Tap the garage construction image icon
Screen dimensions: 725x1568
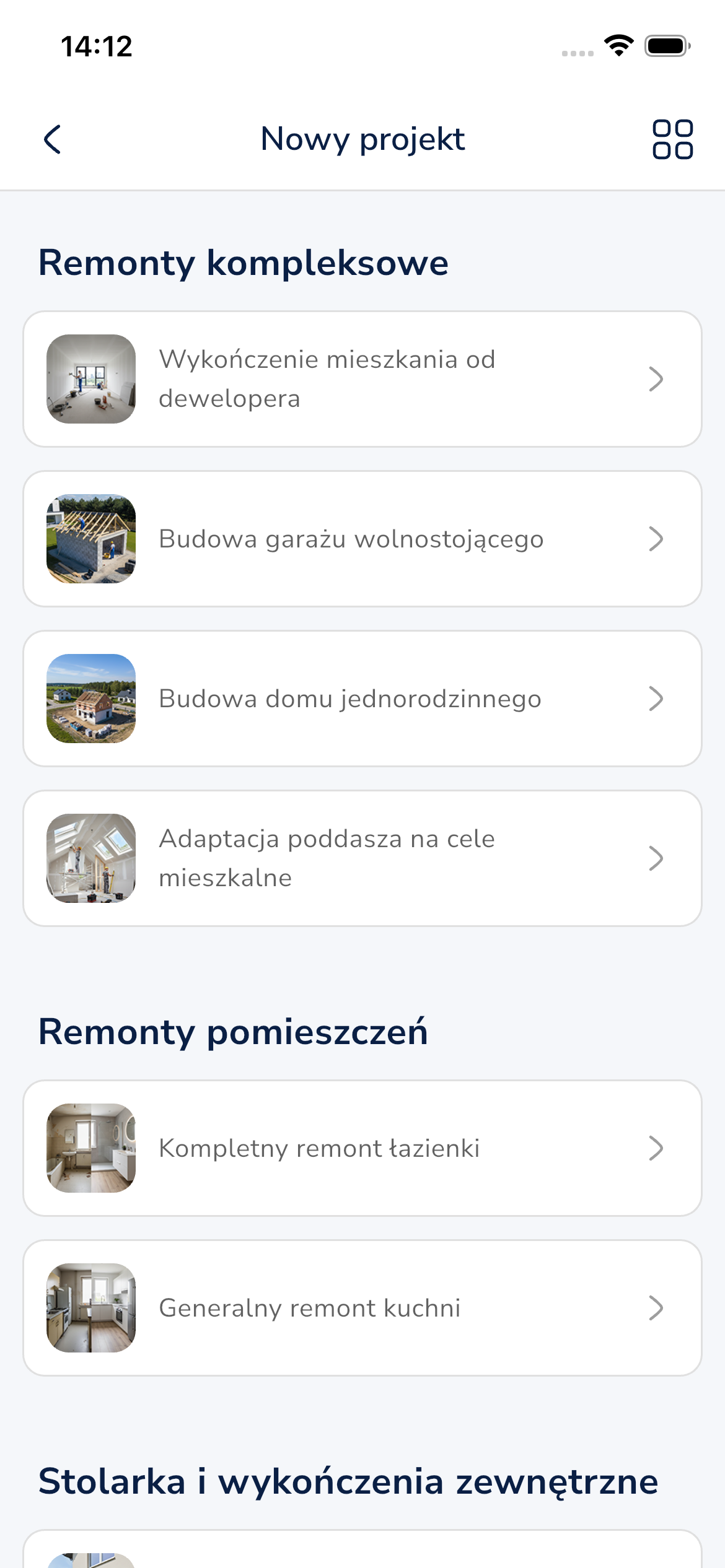click(90, 539)
